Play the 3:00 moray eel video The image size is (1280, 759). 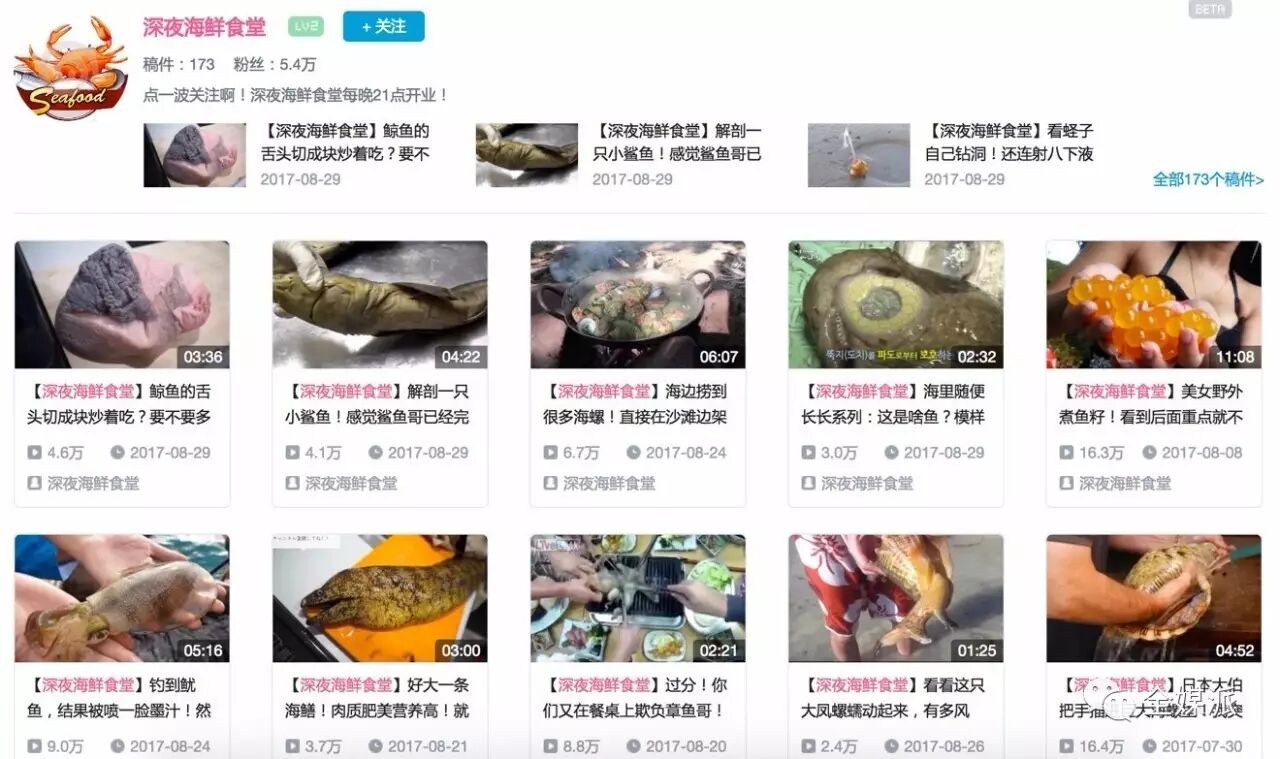pyautogui.click(x=380, y=598)
